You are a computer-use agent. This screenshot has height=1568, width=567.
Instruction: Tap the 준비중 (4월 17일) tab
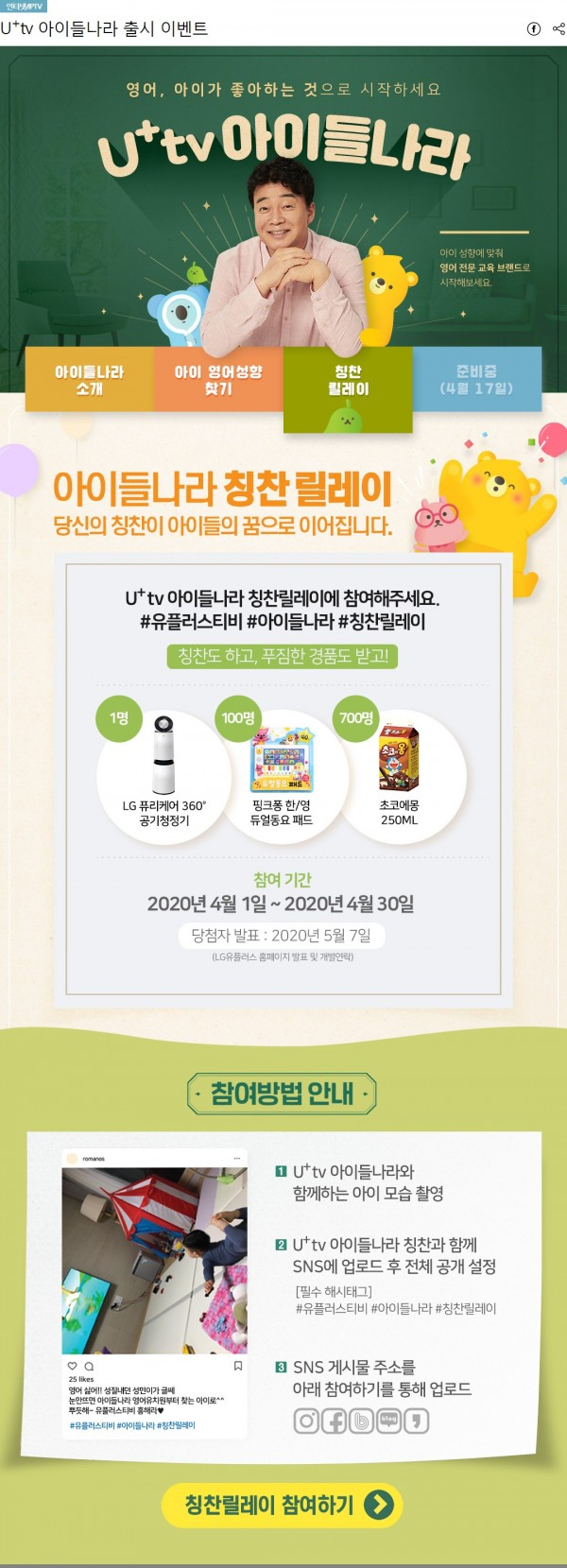(x=476, y=380)
